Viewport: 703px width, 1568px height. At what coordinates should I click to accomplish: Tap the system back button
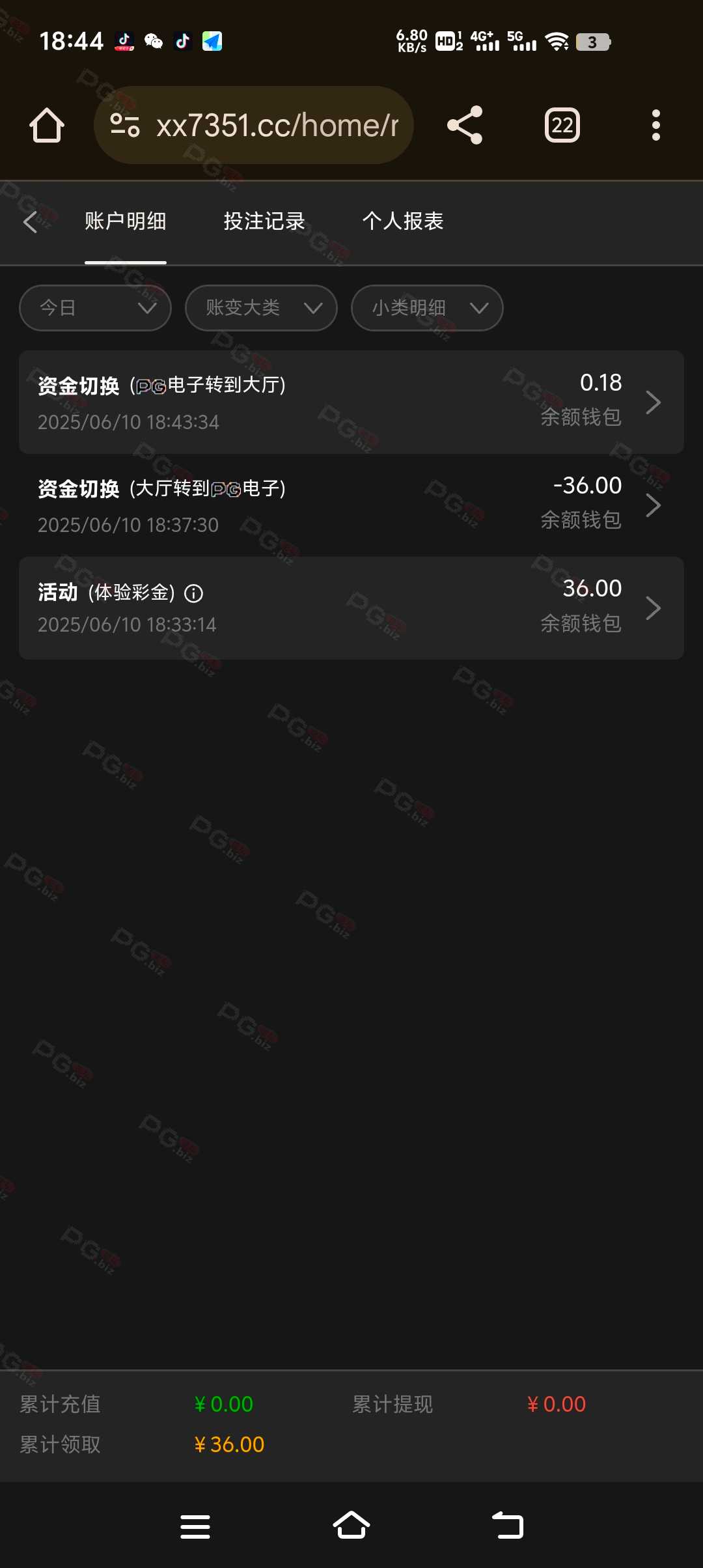point(508,1526)
